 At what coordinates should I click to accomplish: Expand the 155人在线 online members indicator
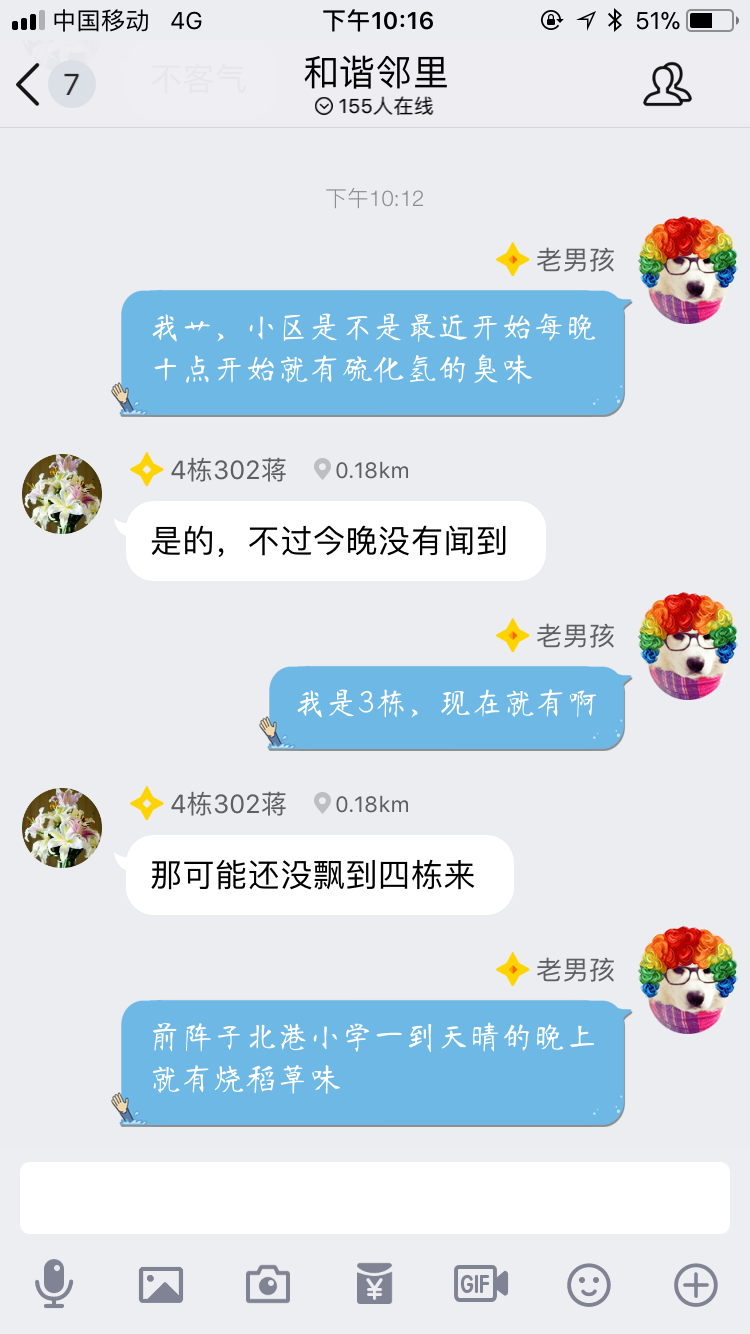[x=375, y=106]
